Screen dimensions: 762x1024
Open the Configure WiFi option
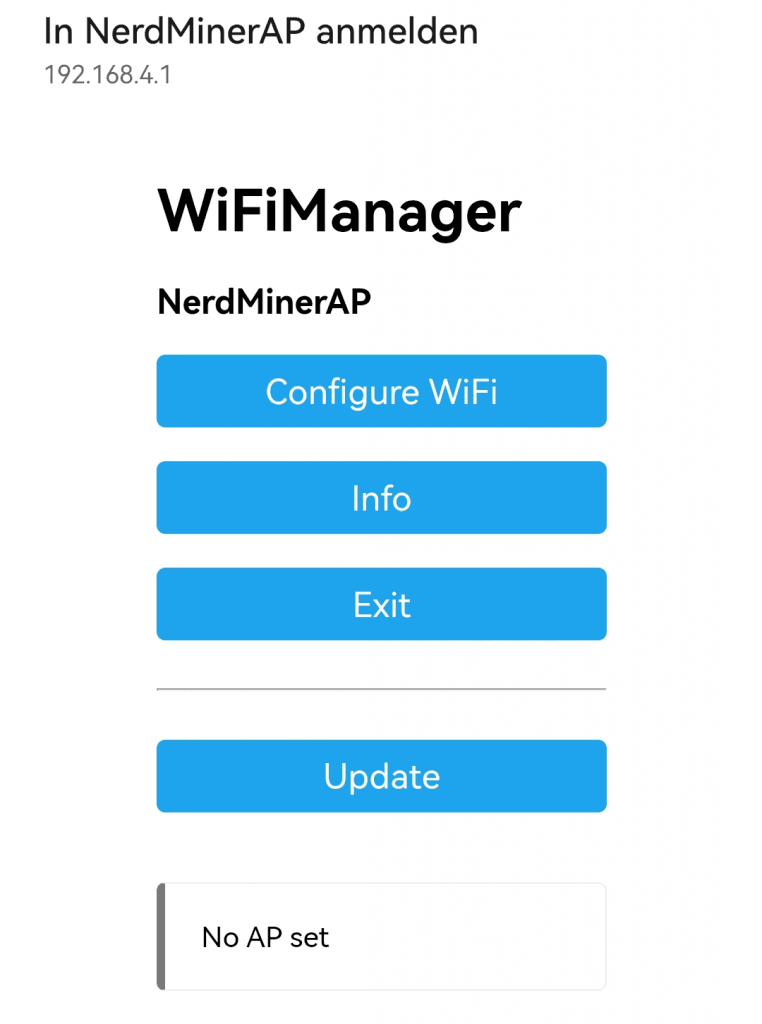point(381,391)
